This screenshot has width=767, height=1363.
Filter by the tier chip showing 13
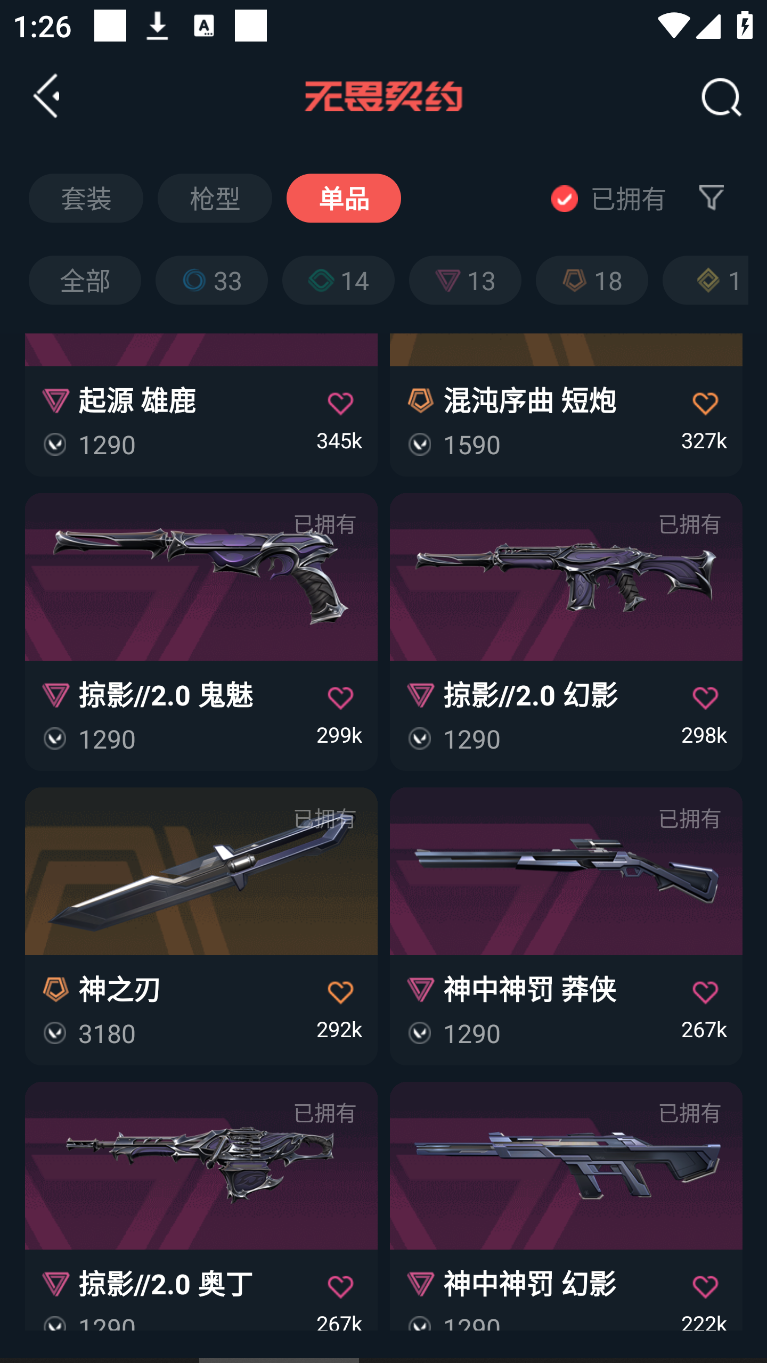pyautogui.click(x=465, y=280)
